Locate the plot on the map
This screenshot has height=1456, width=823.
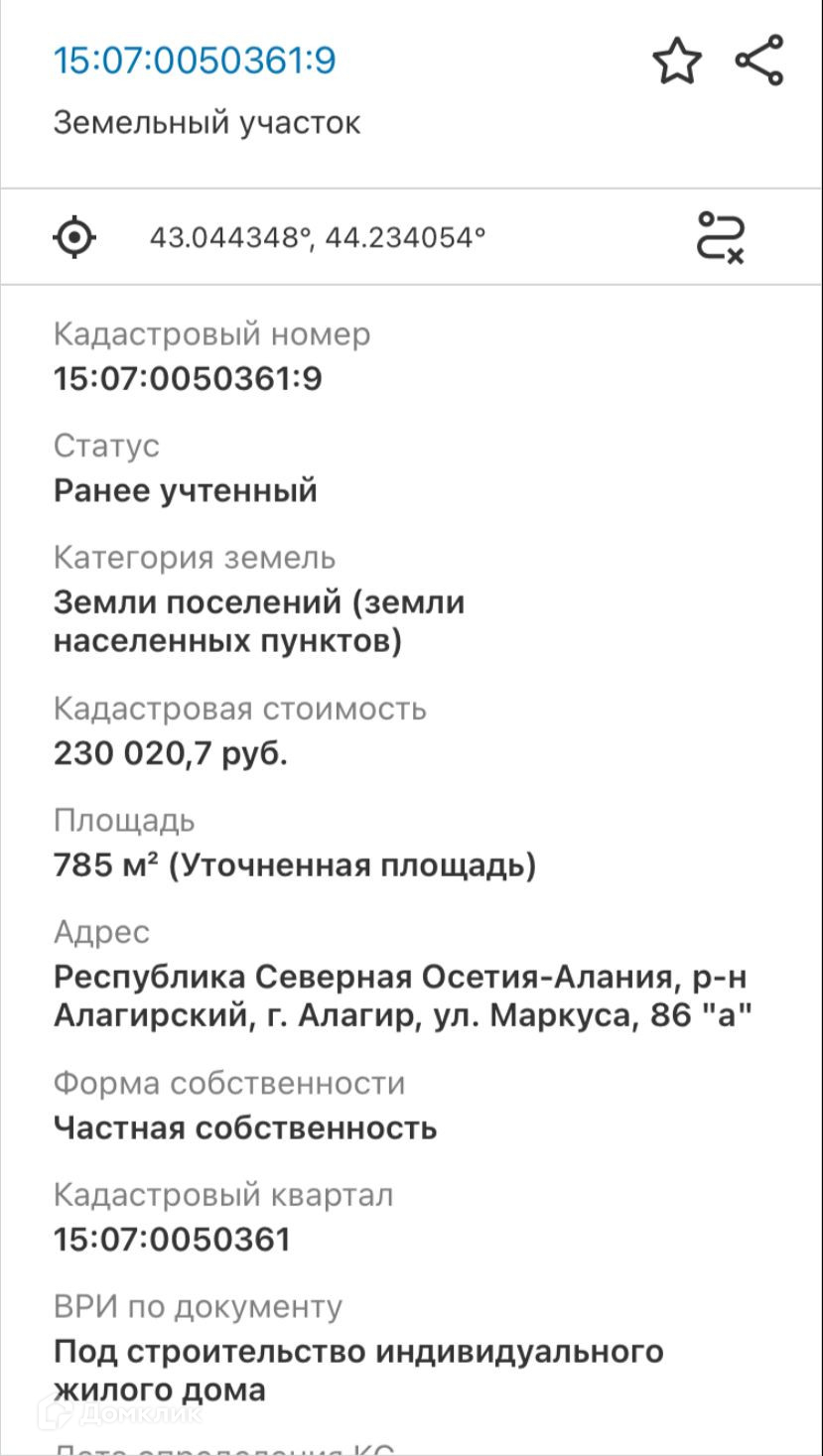[74, 238]
